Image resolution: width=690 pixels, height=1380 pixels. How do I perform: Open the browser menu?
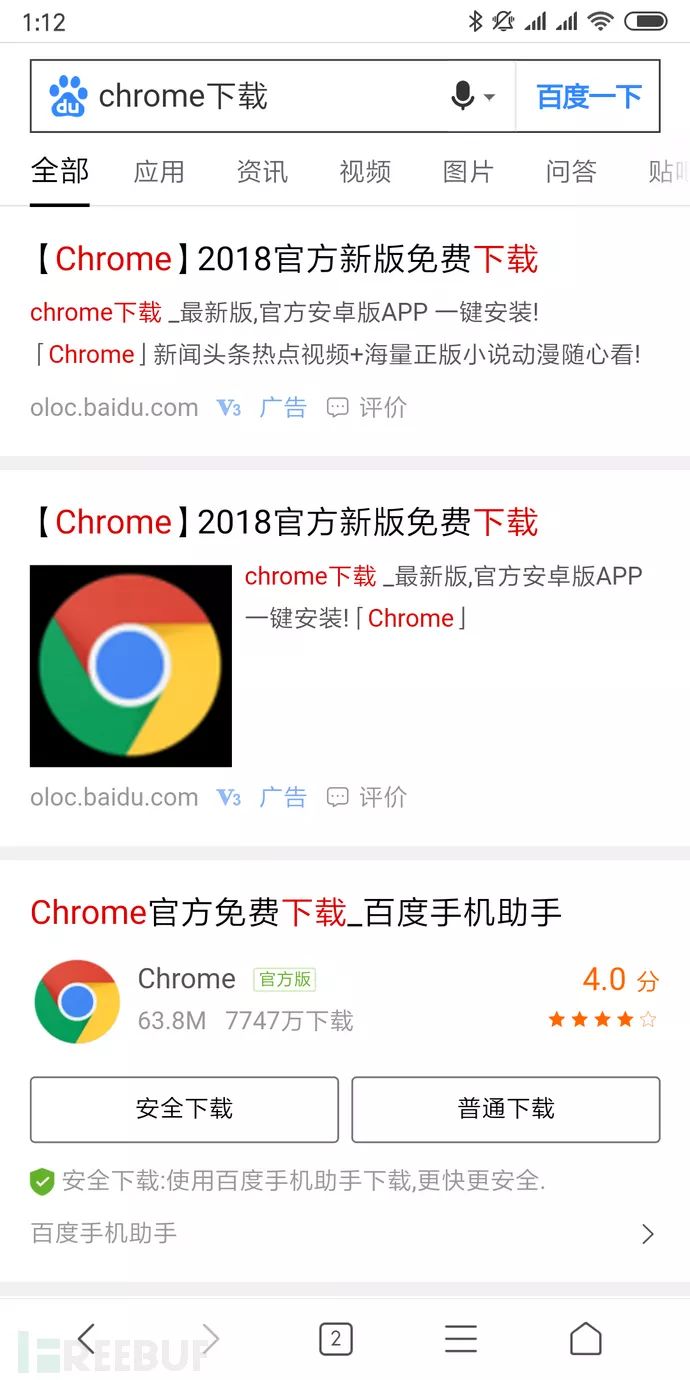[x=461, y=1339]
